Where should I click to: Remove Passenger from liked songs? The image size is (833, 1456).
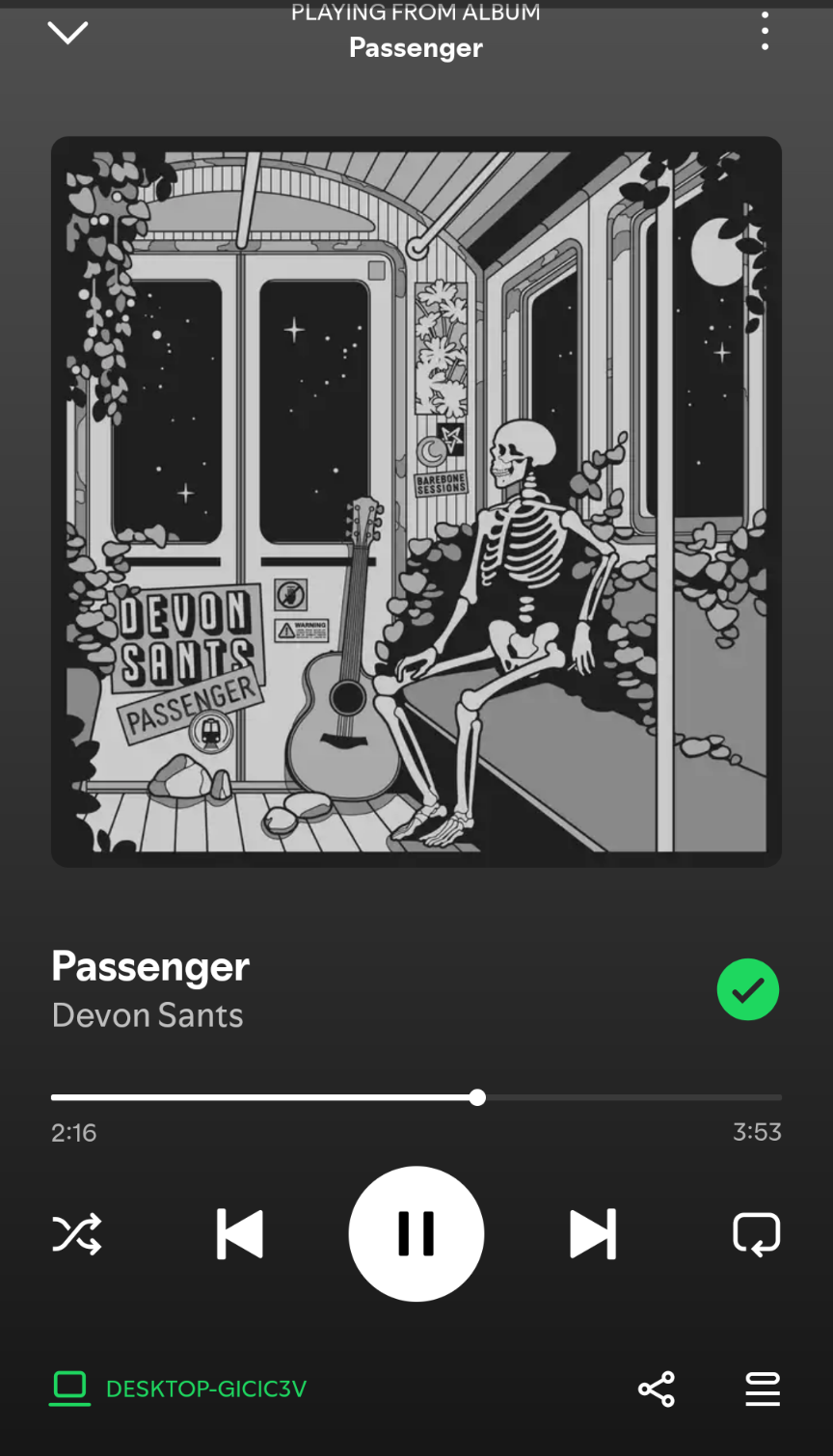tap(748, 989)
